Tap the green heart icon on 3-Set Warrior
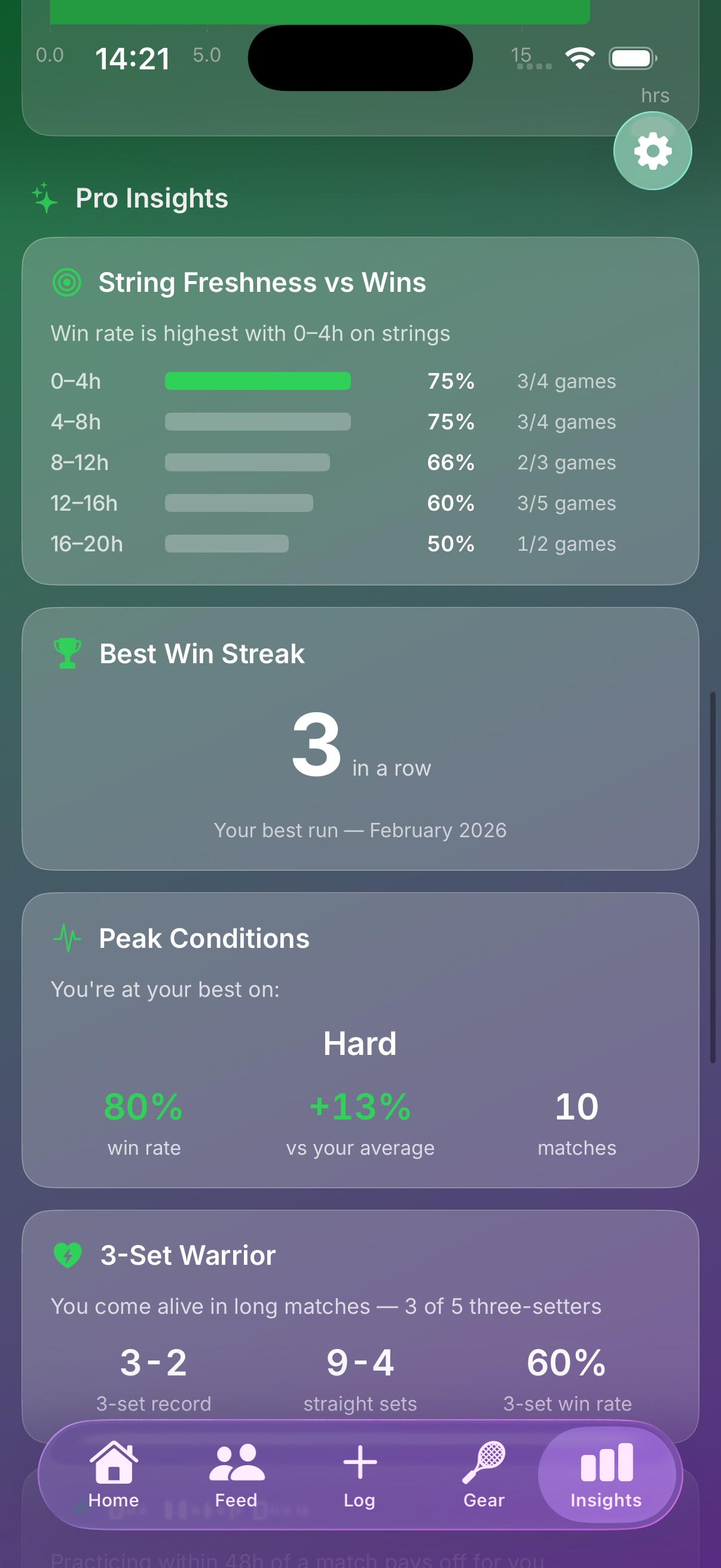The width and height of the screenshot is (721, 1568). pyautogui.click(x=67, y=1255)
